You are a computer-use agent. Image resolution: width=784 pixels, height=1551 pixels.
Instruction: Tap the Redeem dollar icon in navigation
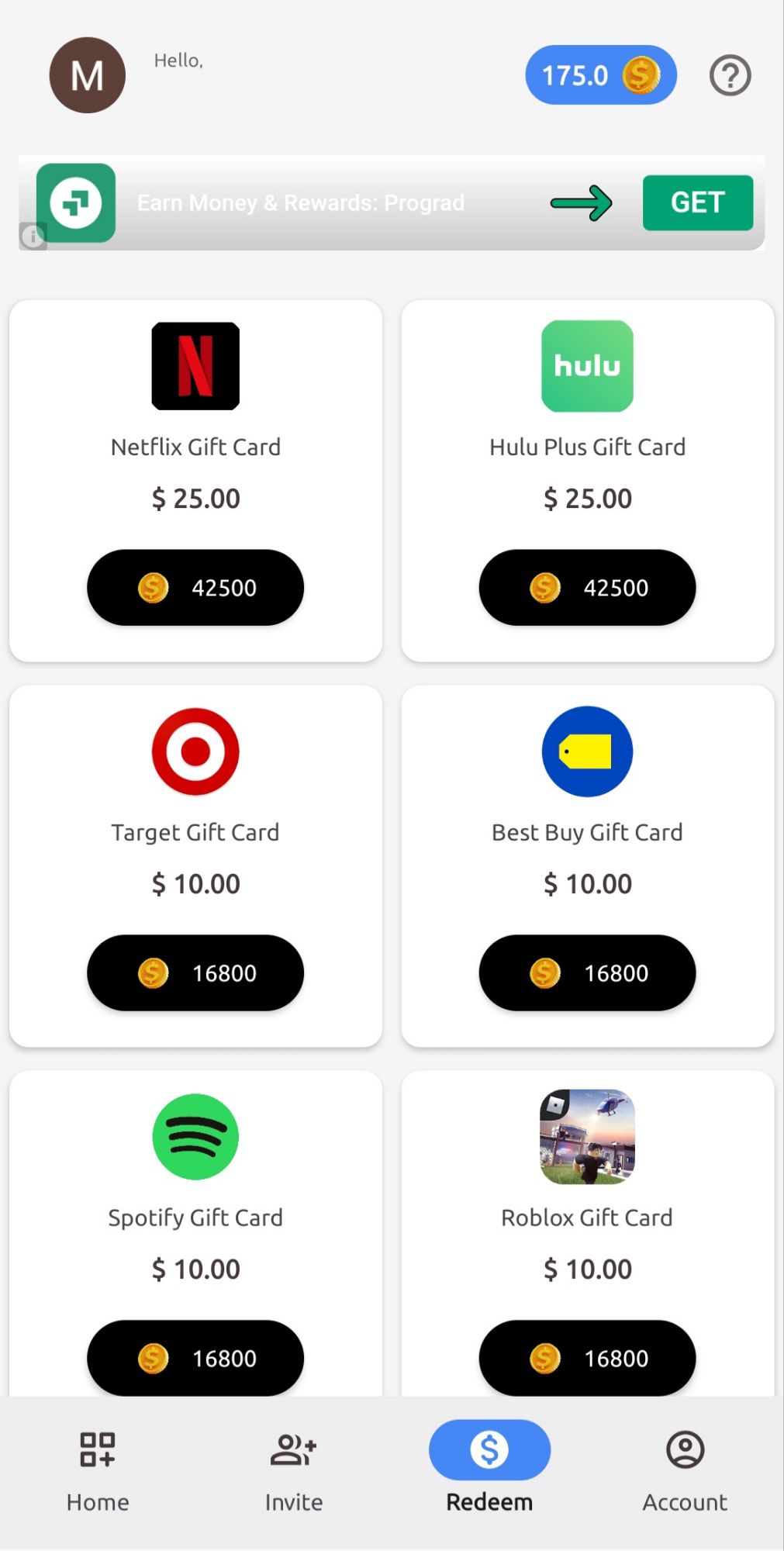coord(489,1449)
